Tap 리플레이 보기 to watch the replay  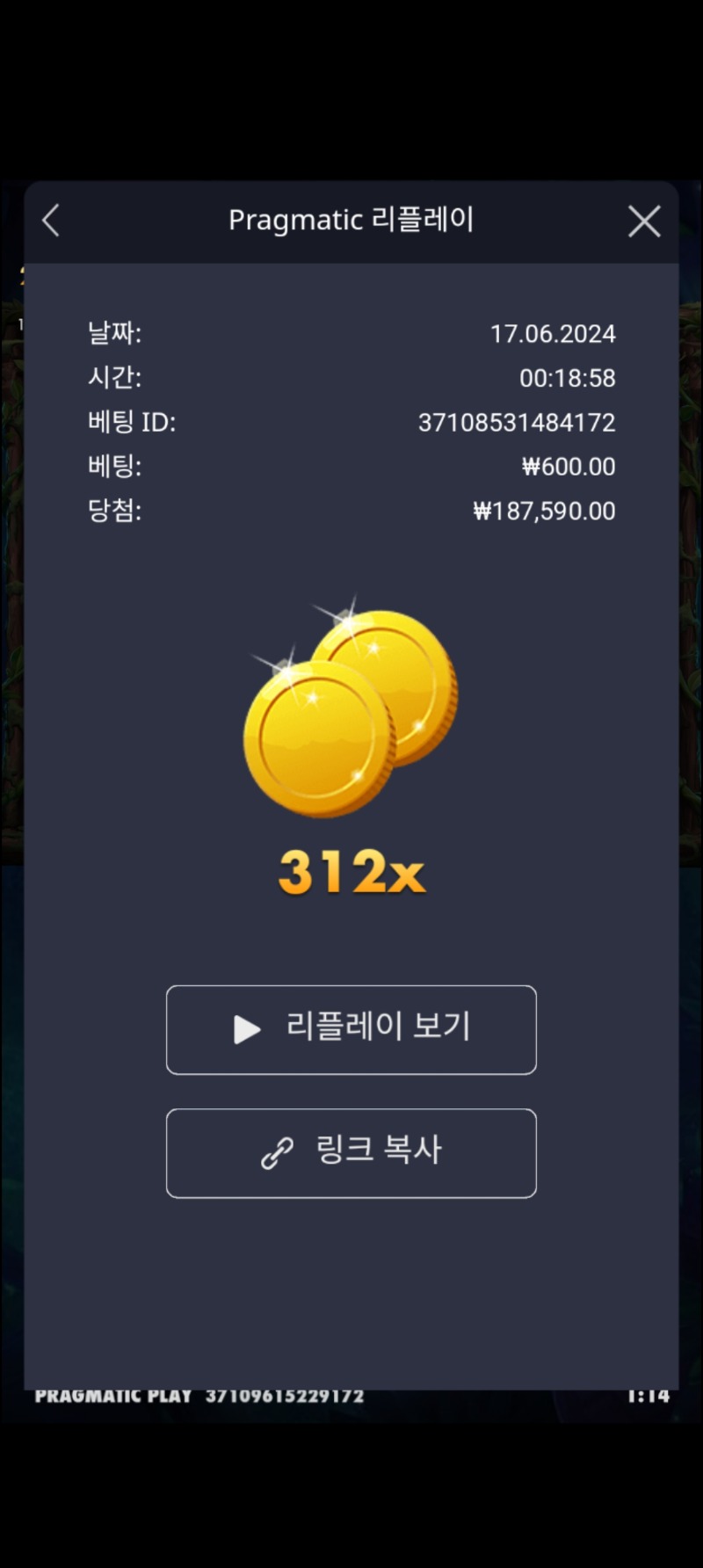[x=351, y=1029]
